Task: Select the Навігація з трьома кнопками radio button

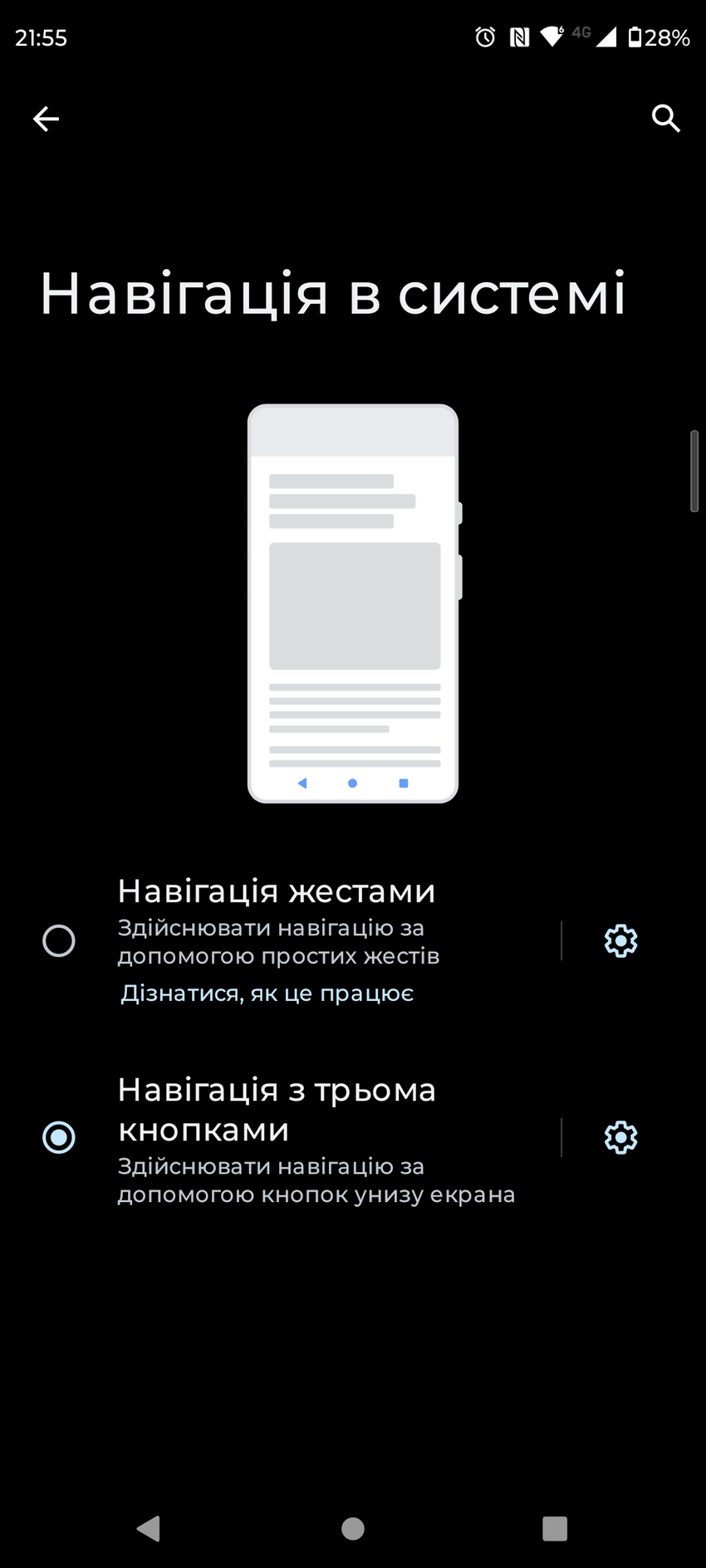Action: 59,1137
